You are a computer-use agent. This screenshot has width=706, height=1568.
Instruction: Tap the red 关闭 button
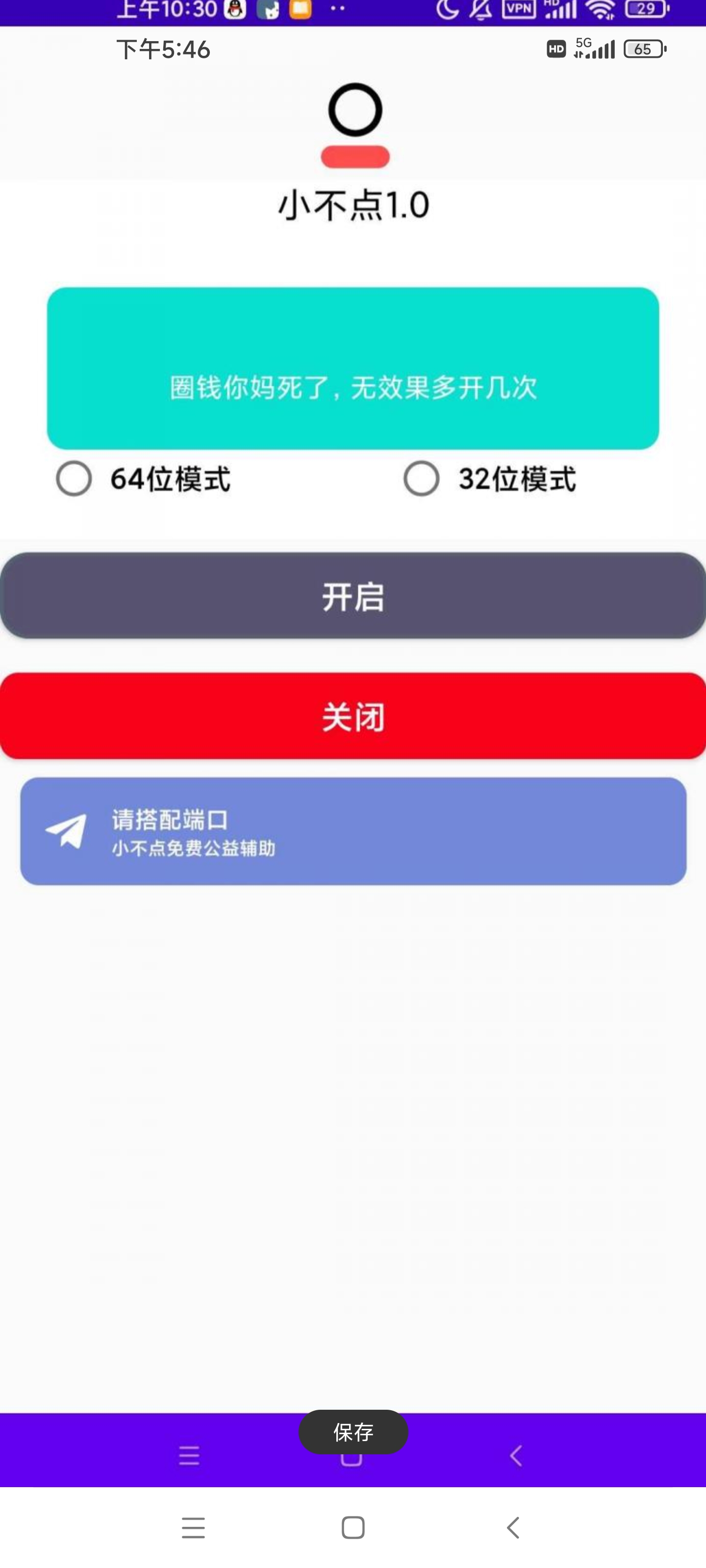point(353,716)
